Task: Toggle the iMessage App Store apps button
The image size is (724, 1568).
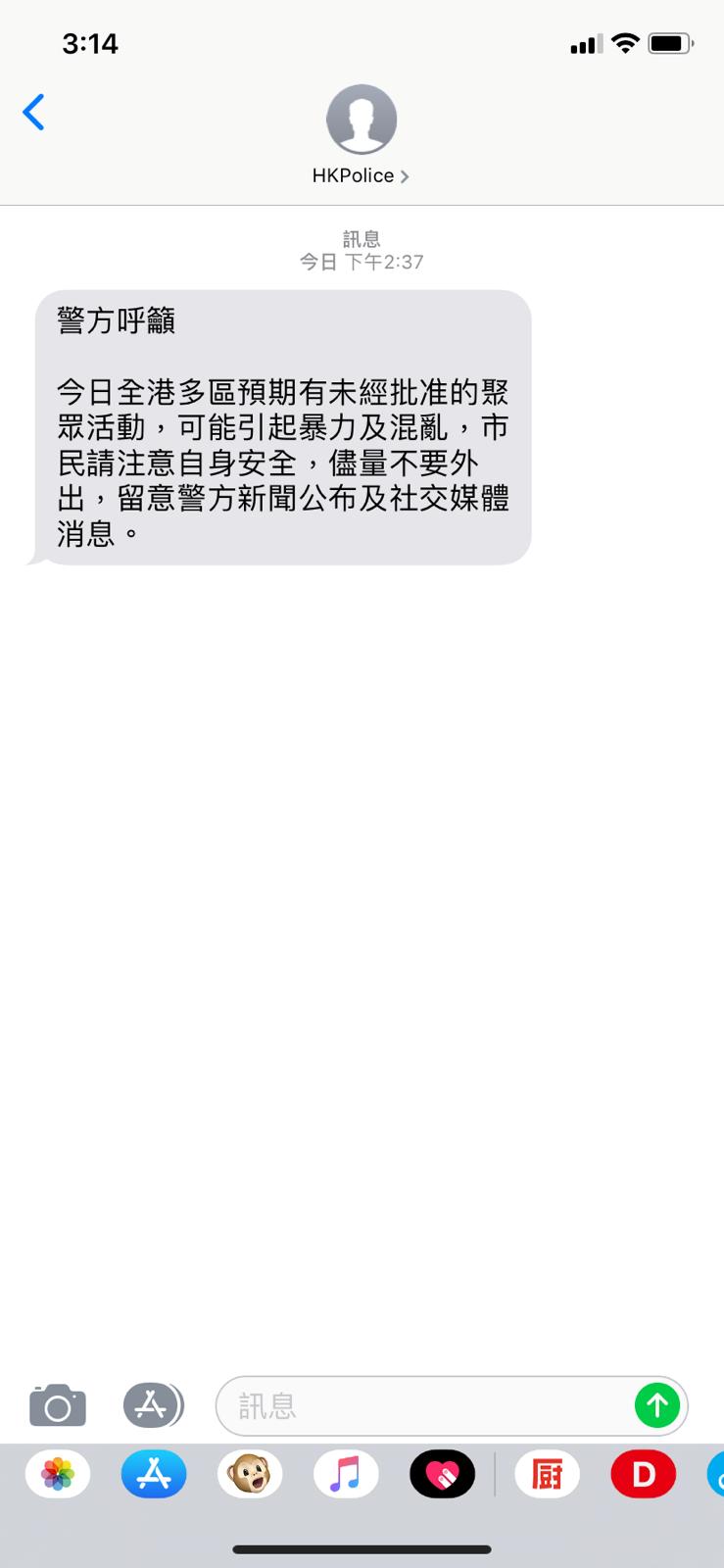Action: [x=152, y=1406]
